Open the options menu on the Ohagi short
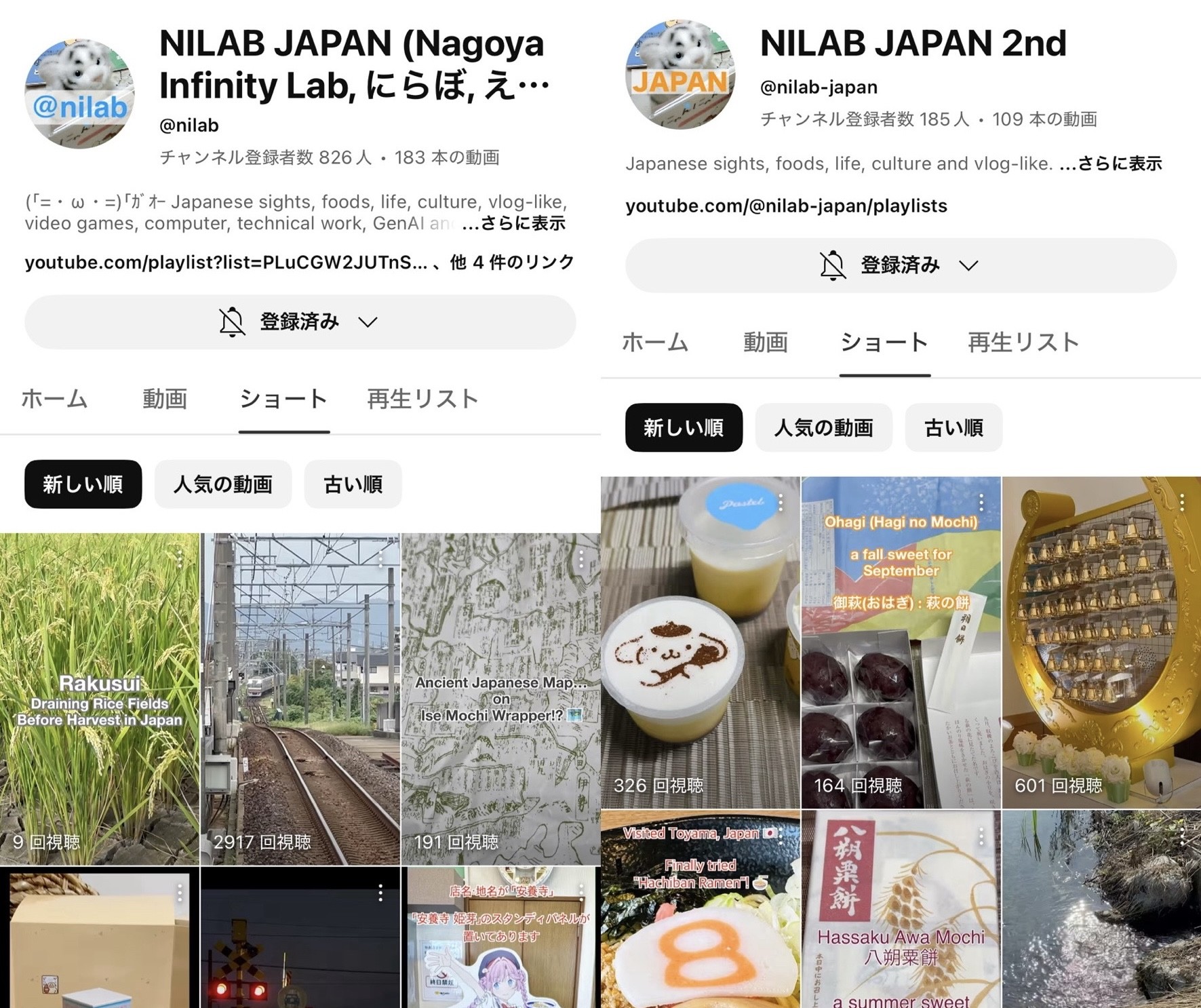1201x1008 pixels. coord(981,503)
